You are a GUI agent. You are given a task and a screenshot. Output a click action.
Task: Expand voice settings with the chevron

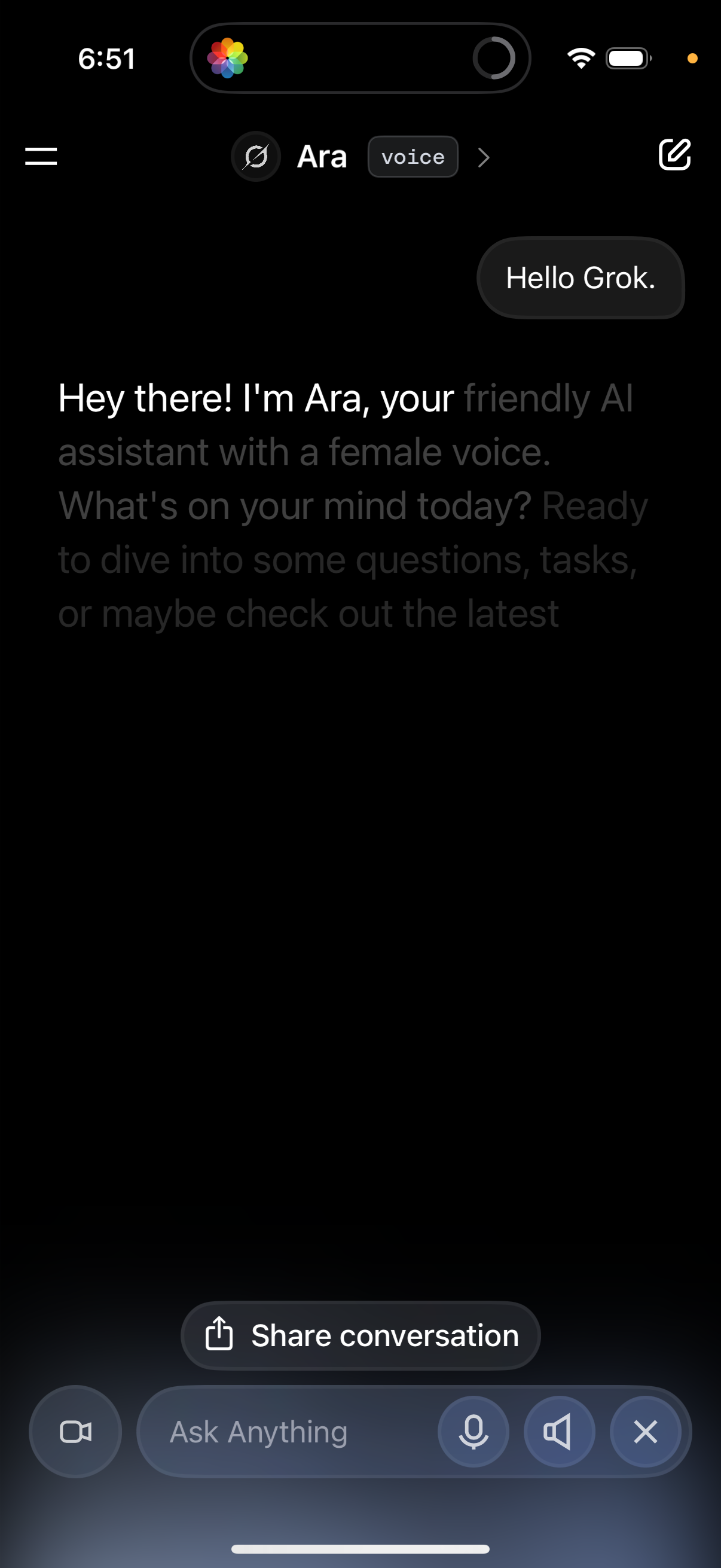(484, 157)
